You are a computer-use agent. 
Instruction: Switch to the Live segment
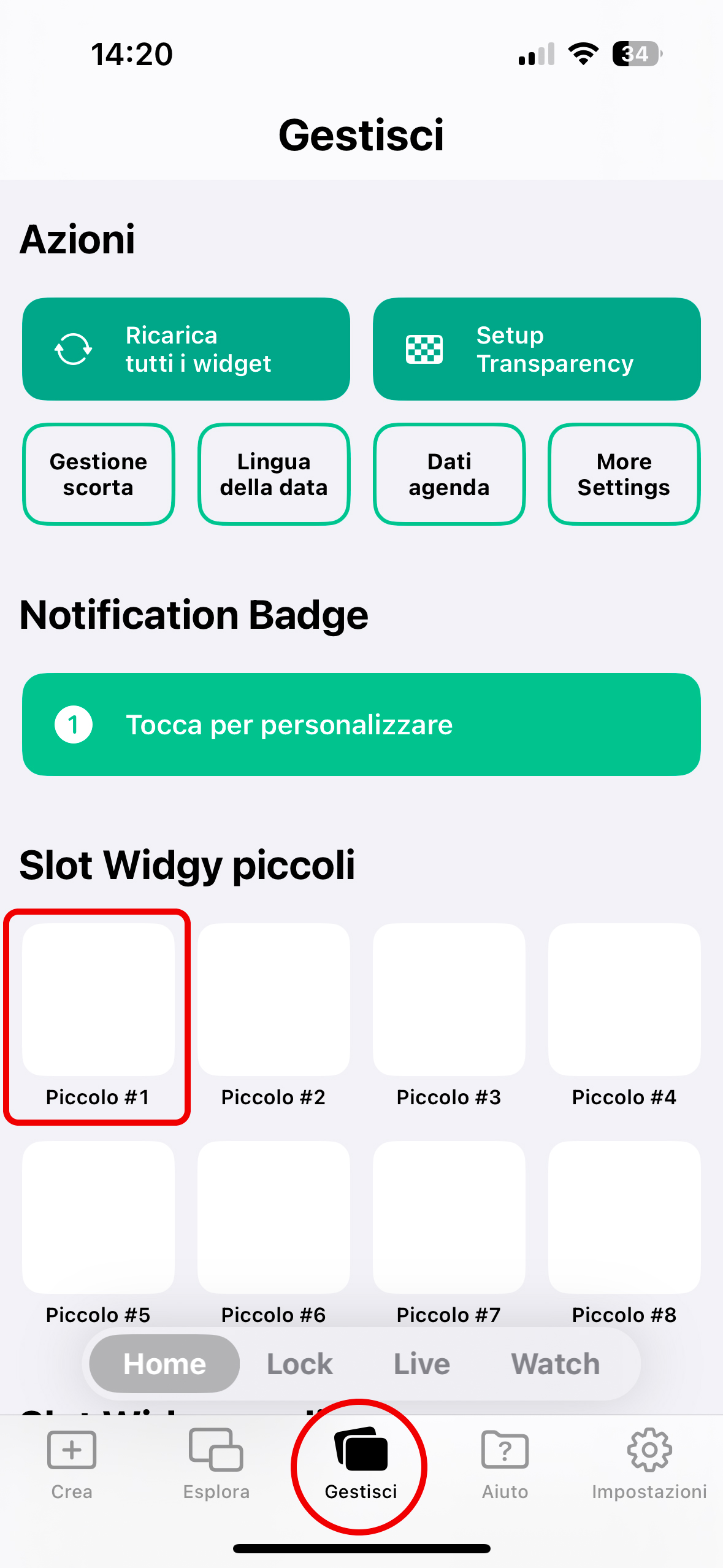click(422, 1364)
